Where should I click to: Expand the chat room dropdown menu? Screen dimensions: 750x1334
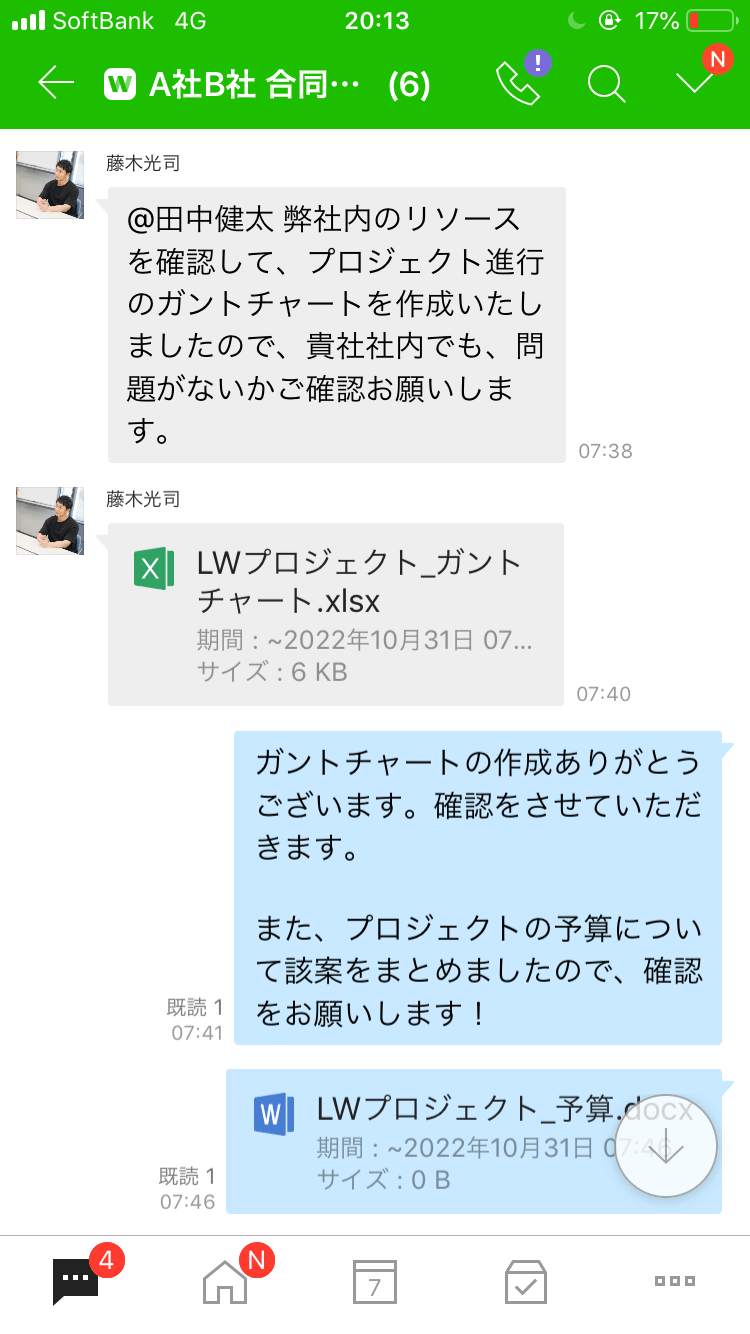coord(696,85)
